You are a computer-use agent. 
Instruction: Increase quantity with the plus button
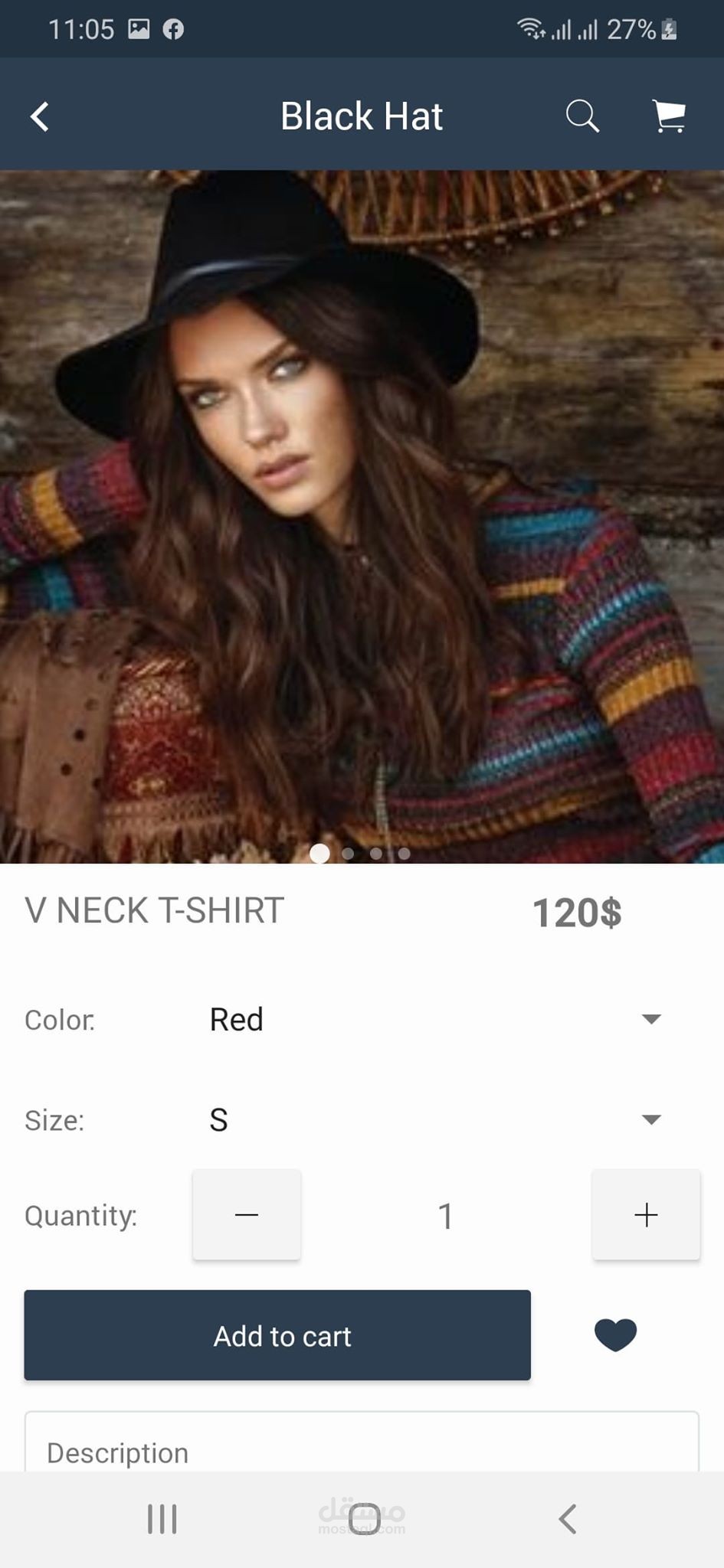coord(646,1214)
